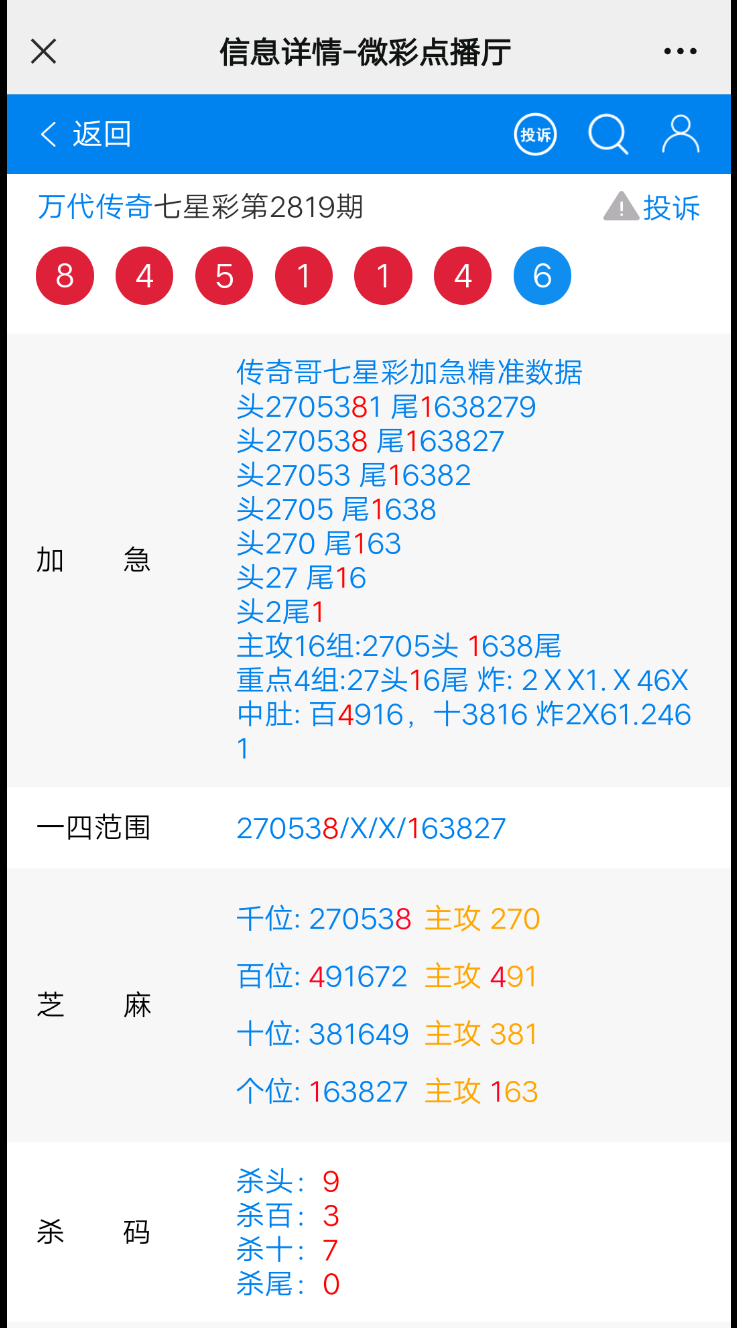Tap the profile person icon top right

click(x=680, y=134)
